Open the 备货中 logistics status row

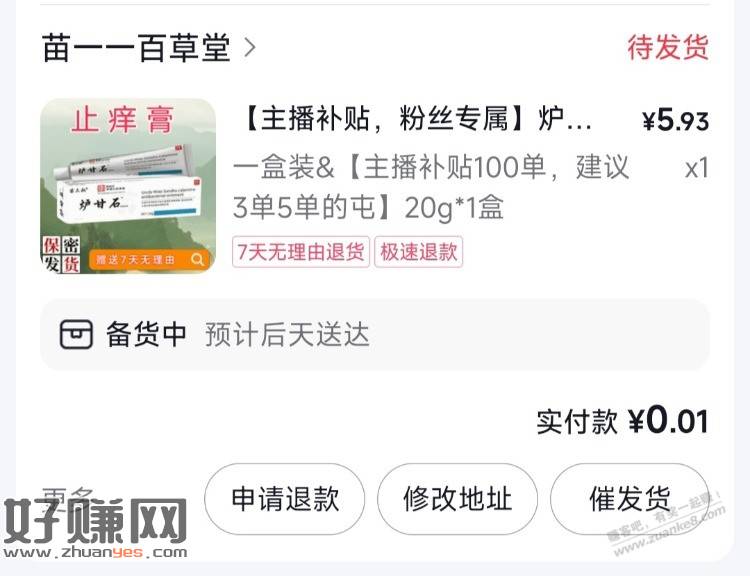[x=374, y=335]
